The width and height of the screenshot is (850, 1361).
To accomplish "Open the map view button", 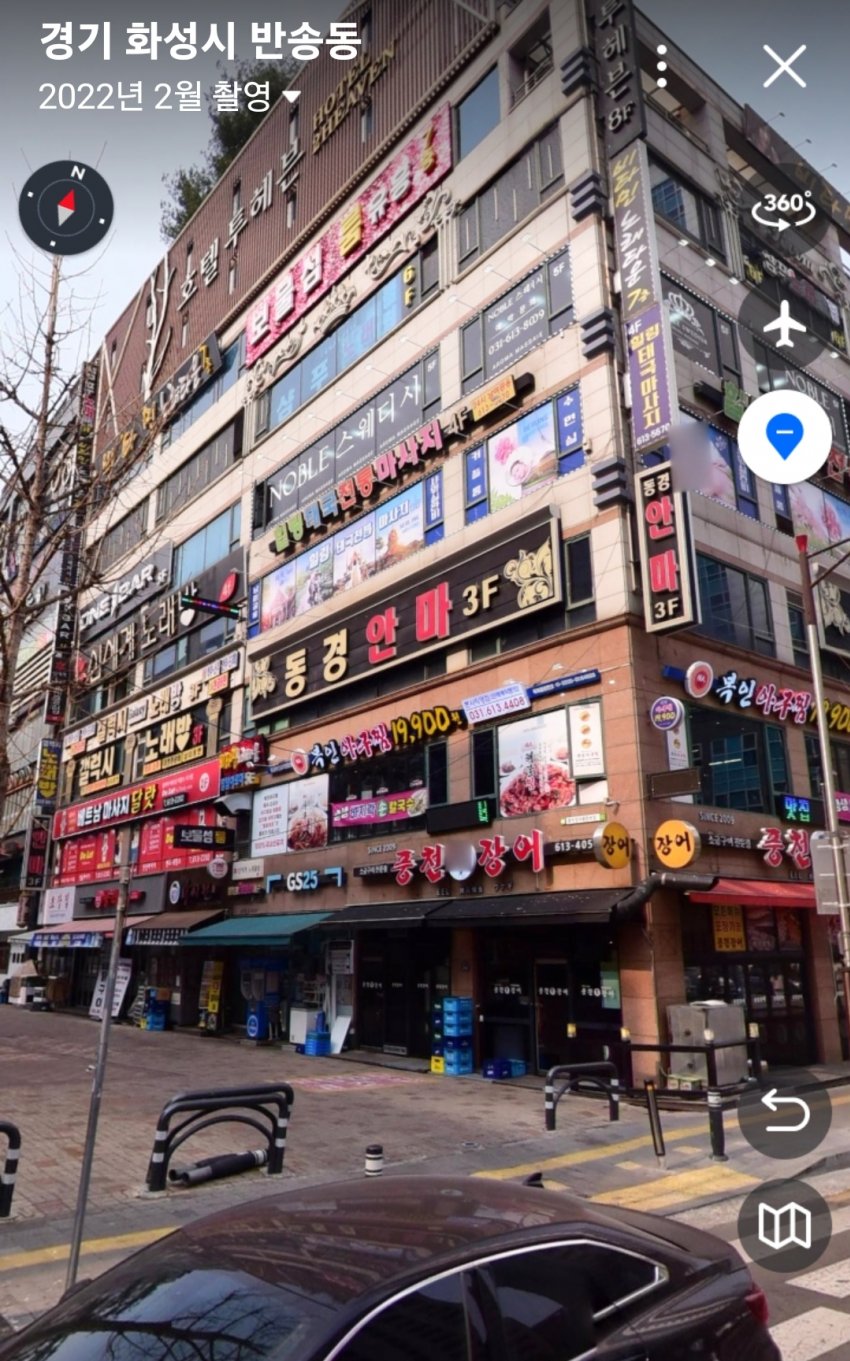I will [784, 1225].
